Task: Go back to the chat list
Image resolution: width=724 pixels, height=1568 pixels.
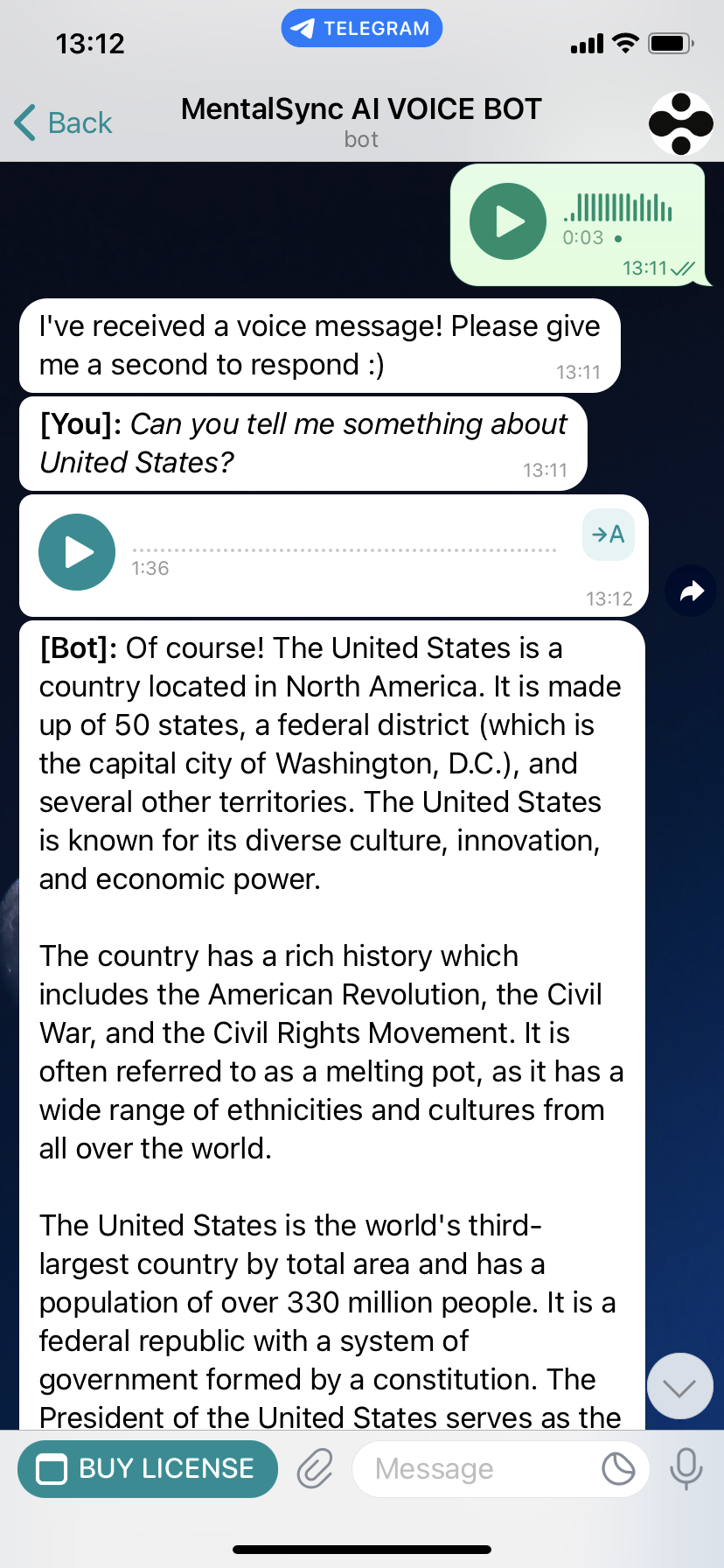Action: coord(64,122)
